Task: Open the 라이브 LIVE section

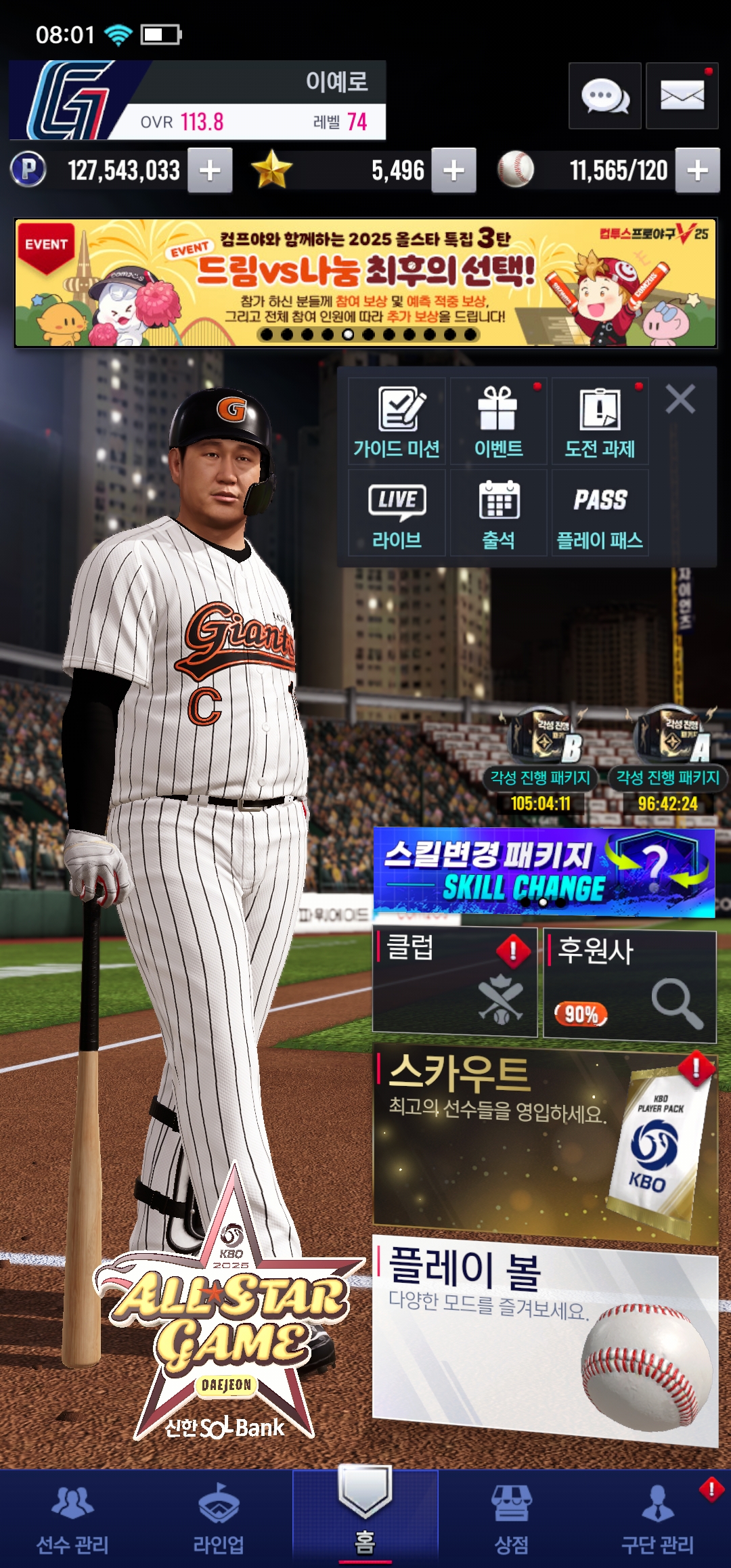Action: tap(397, 513)
